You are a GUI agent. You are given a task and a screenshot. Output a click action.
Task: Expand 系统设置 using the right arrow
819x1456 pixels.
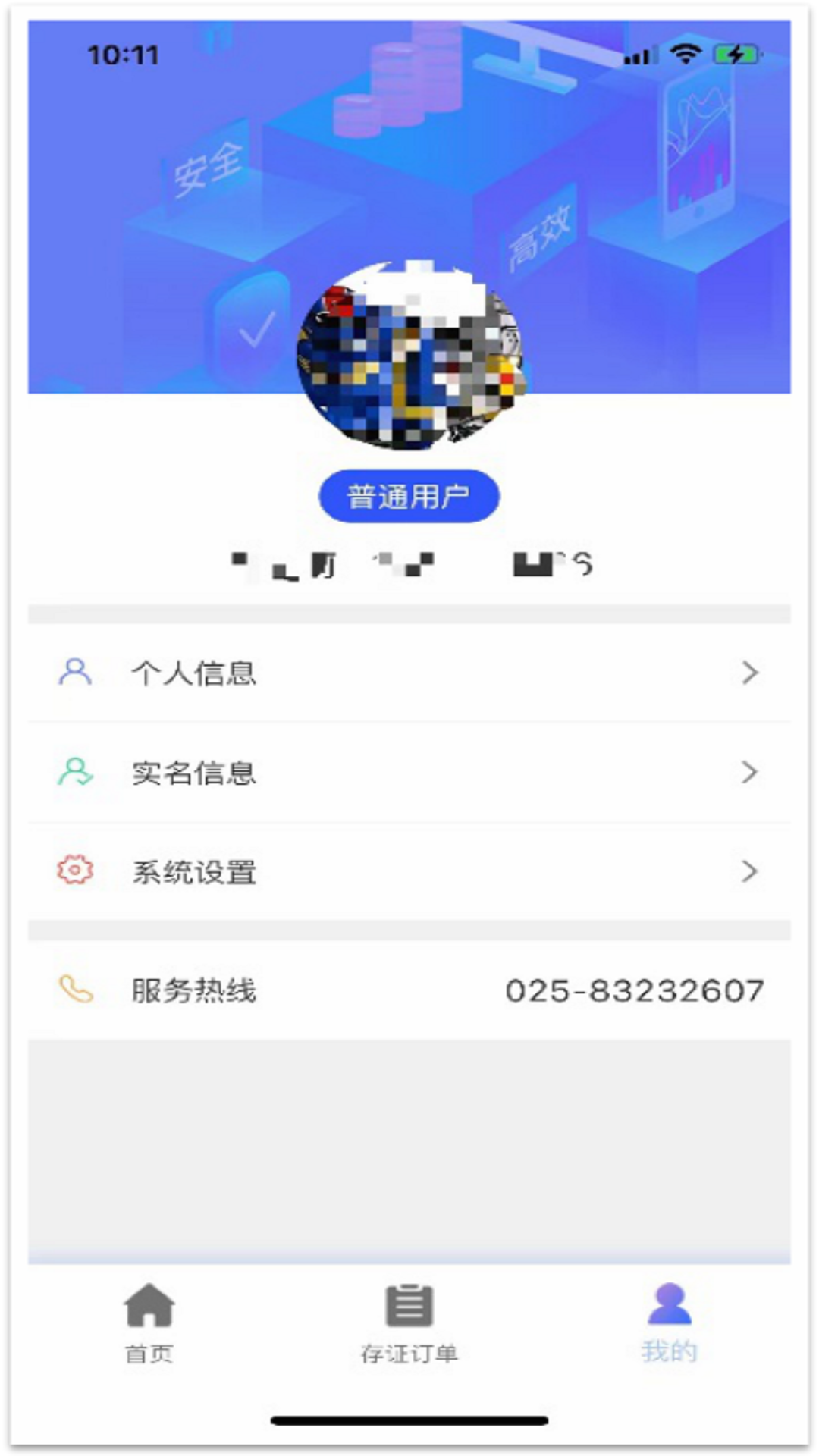click(749, 872)
